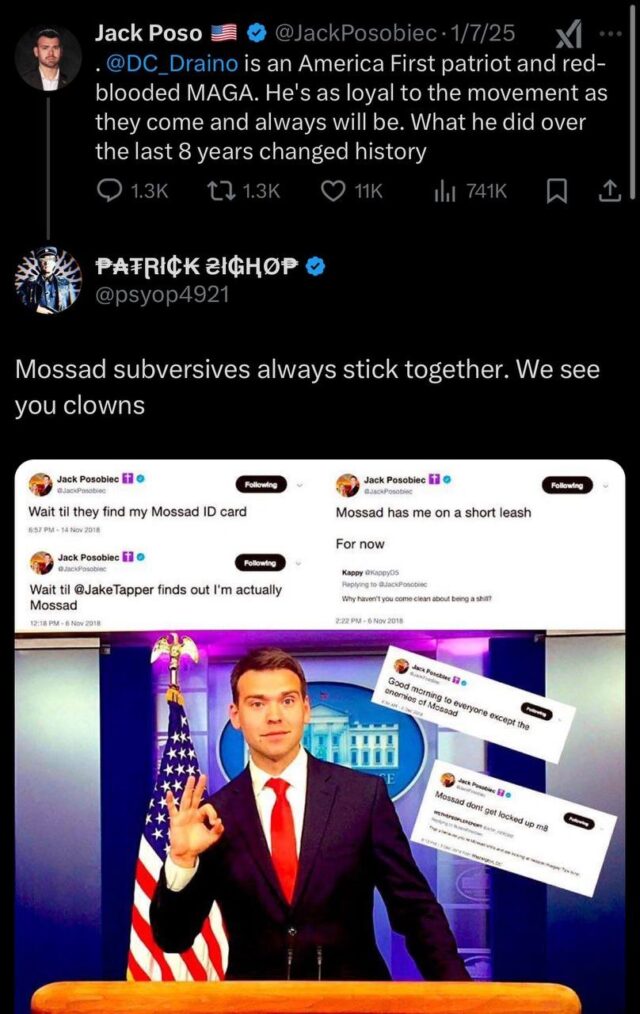Share Jack Poso's post

609,191
